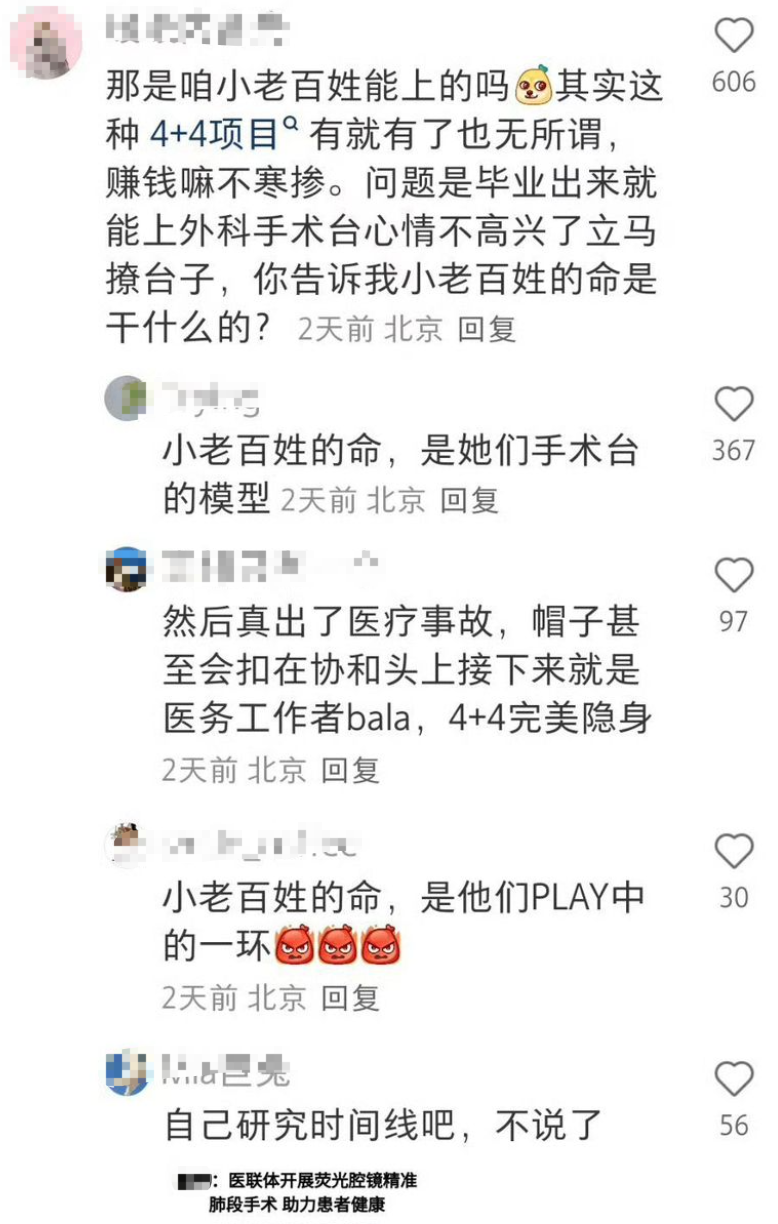Like the comment mentioning 4+4完美隐身
The image size is (778, 1224).
pos(734,575)
